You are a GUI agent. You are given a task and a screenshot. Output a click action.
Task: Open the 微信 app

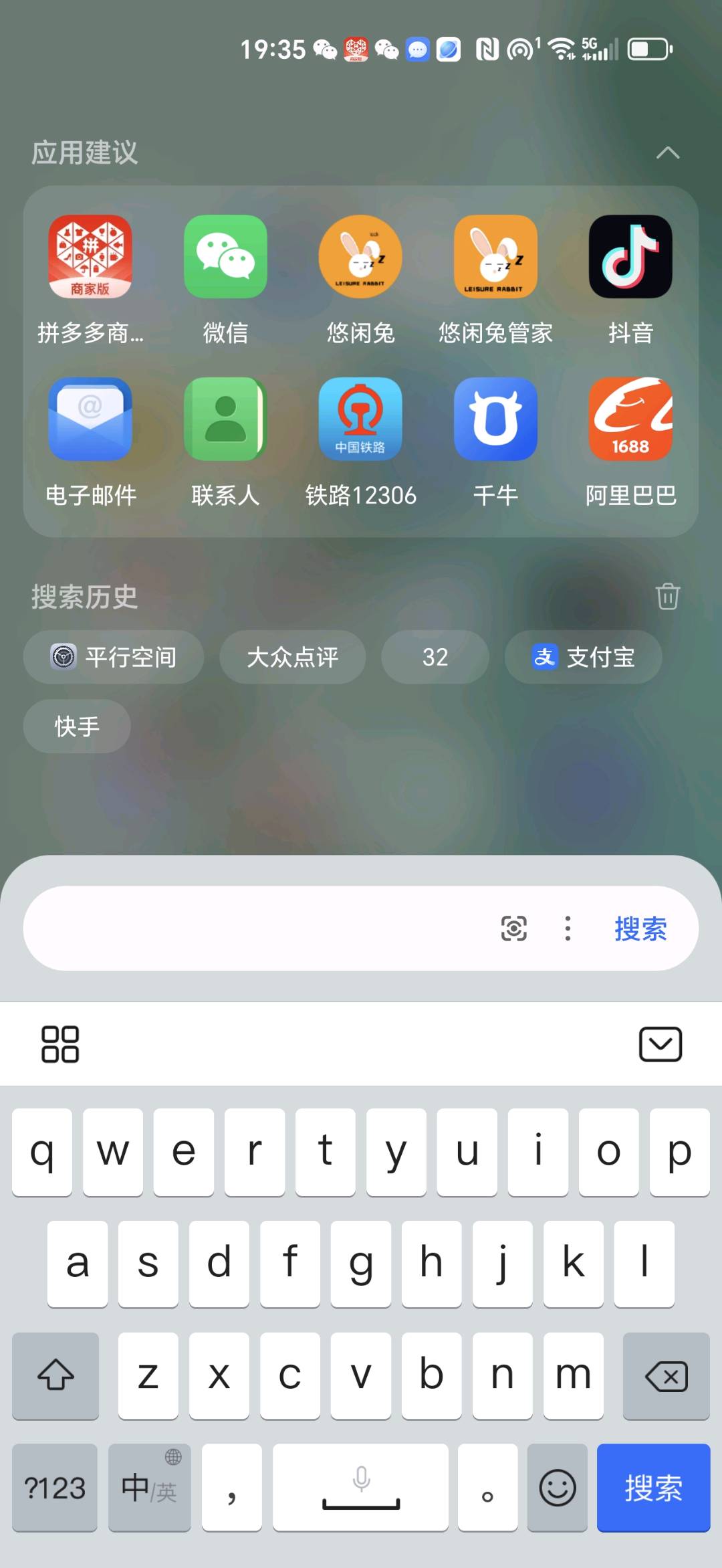[x=225, y=257]
